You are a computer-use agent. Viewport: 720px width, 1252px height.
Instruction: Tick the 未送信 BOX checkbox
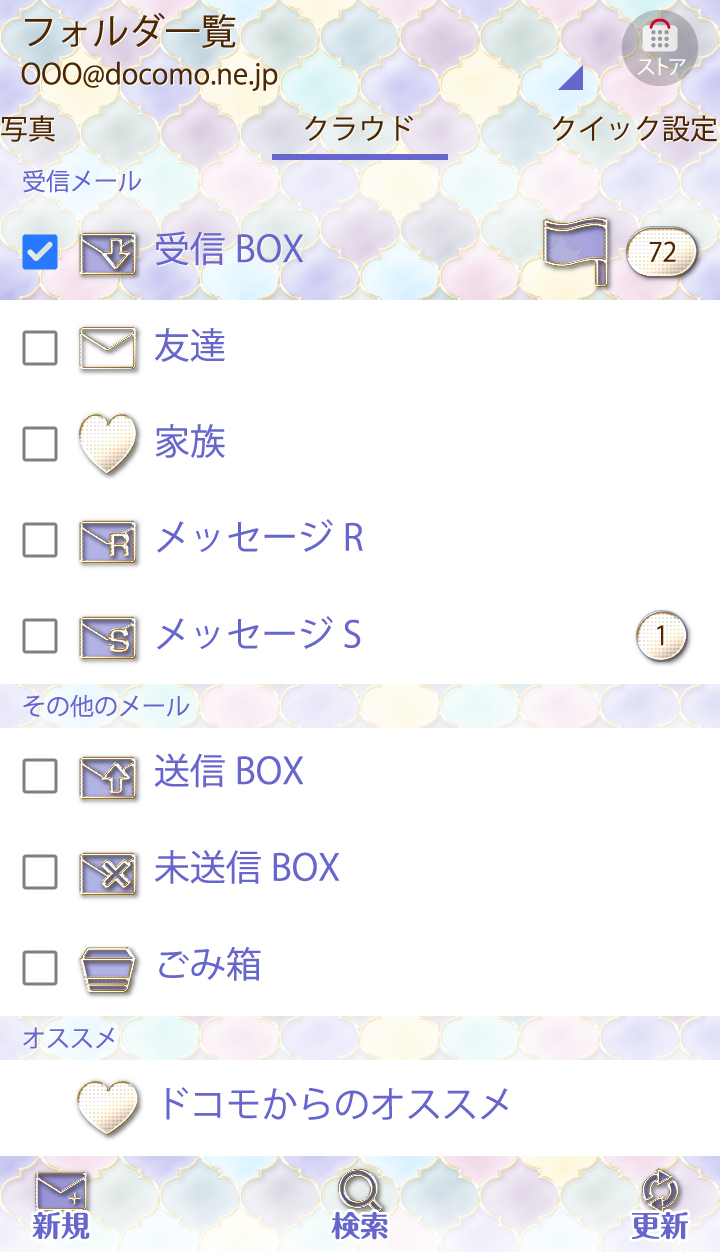click(40, 872)
